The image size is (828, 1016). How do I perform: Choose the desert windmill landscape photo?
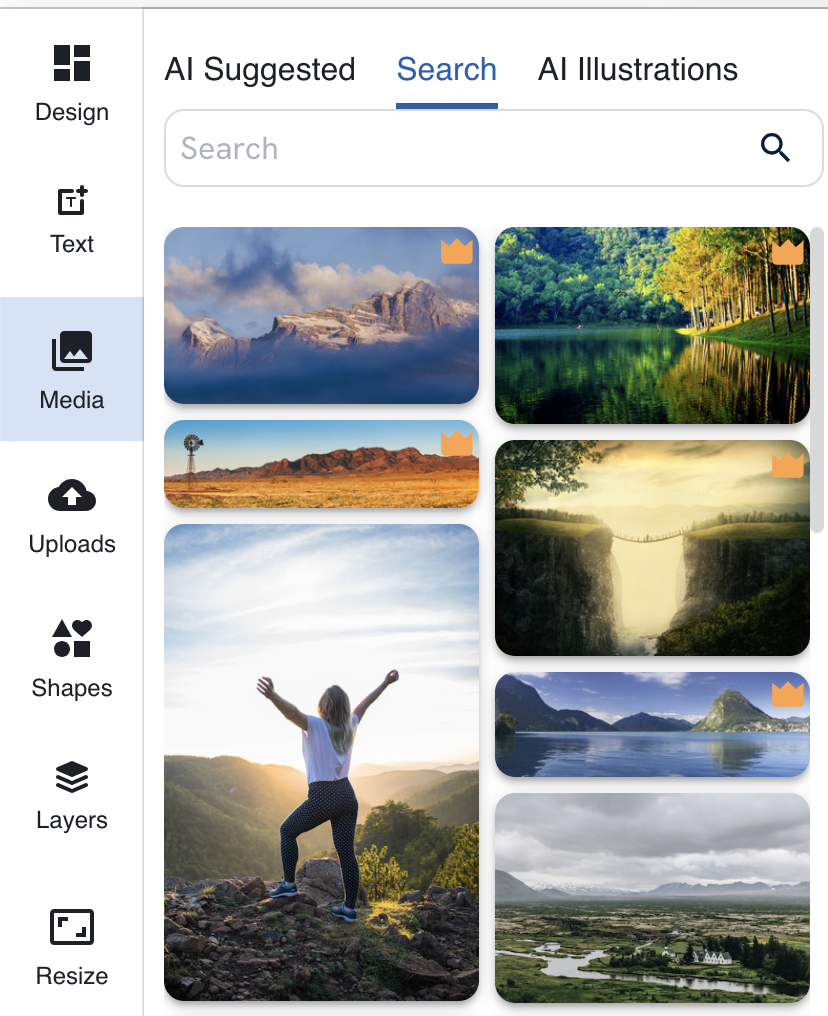coord(321,464)
